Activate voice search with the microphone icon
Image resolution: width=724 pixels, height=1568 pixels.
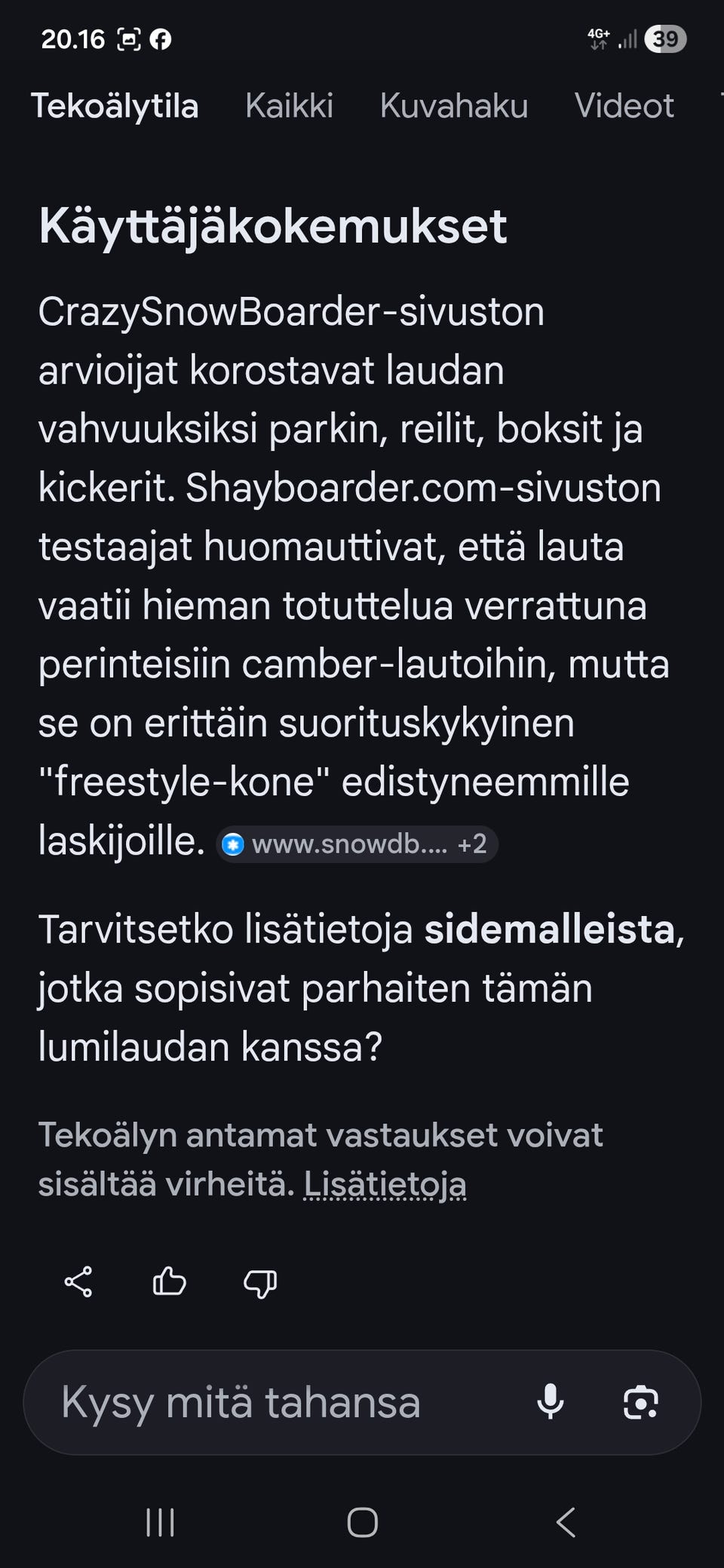coord(551,1402)
